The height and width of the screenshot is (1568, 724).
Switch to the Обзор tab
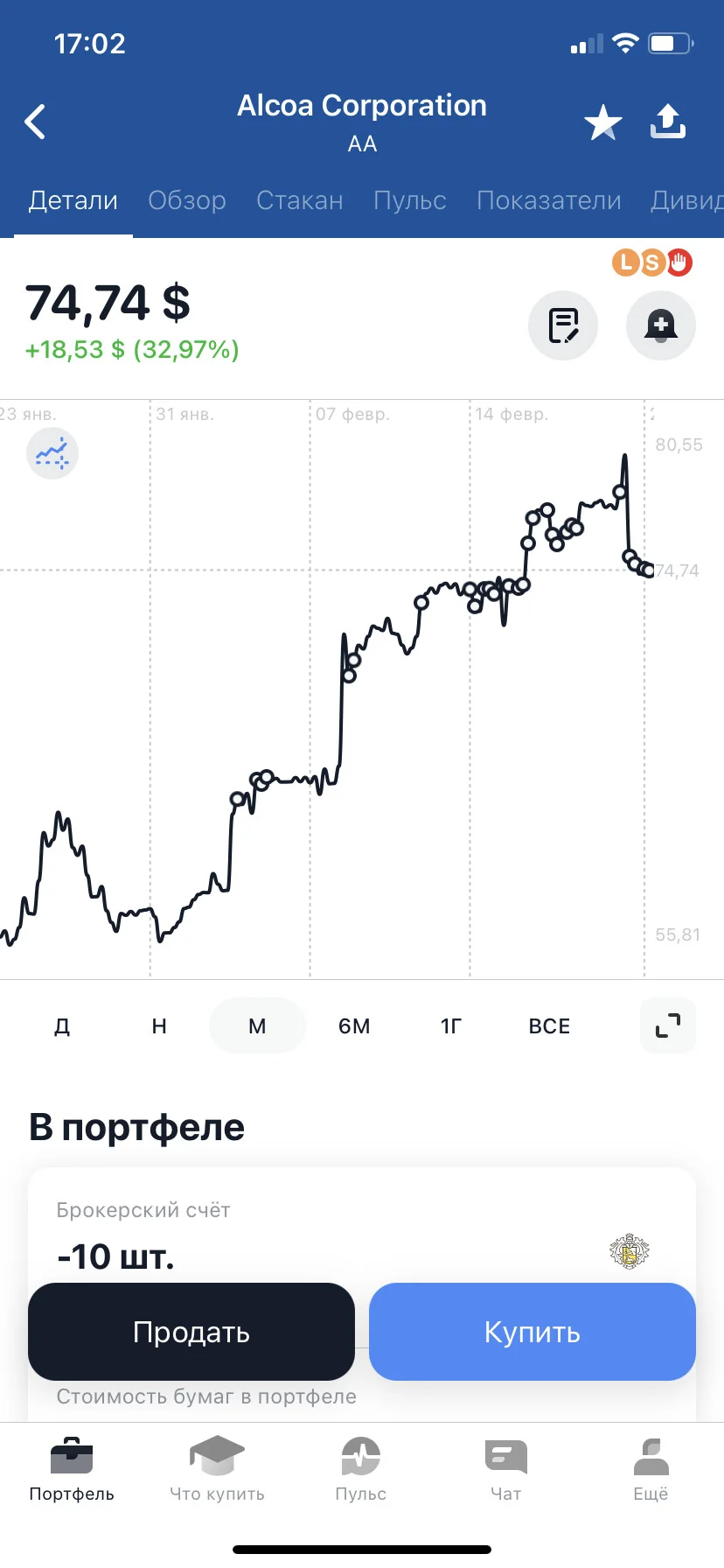pos(187,200)
